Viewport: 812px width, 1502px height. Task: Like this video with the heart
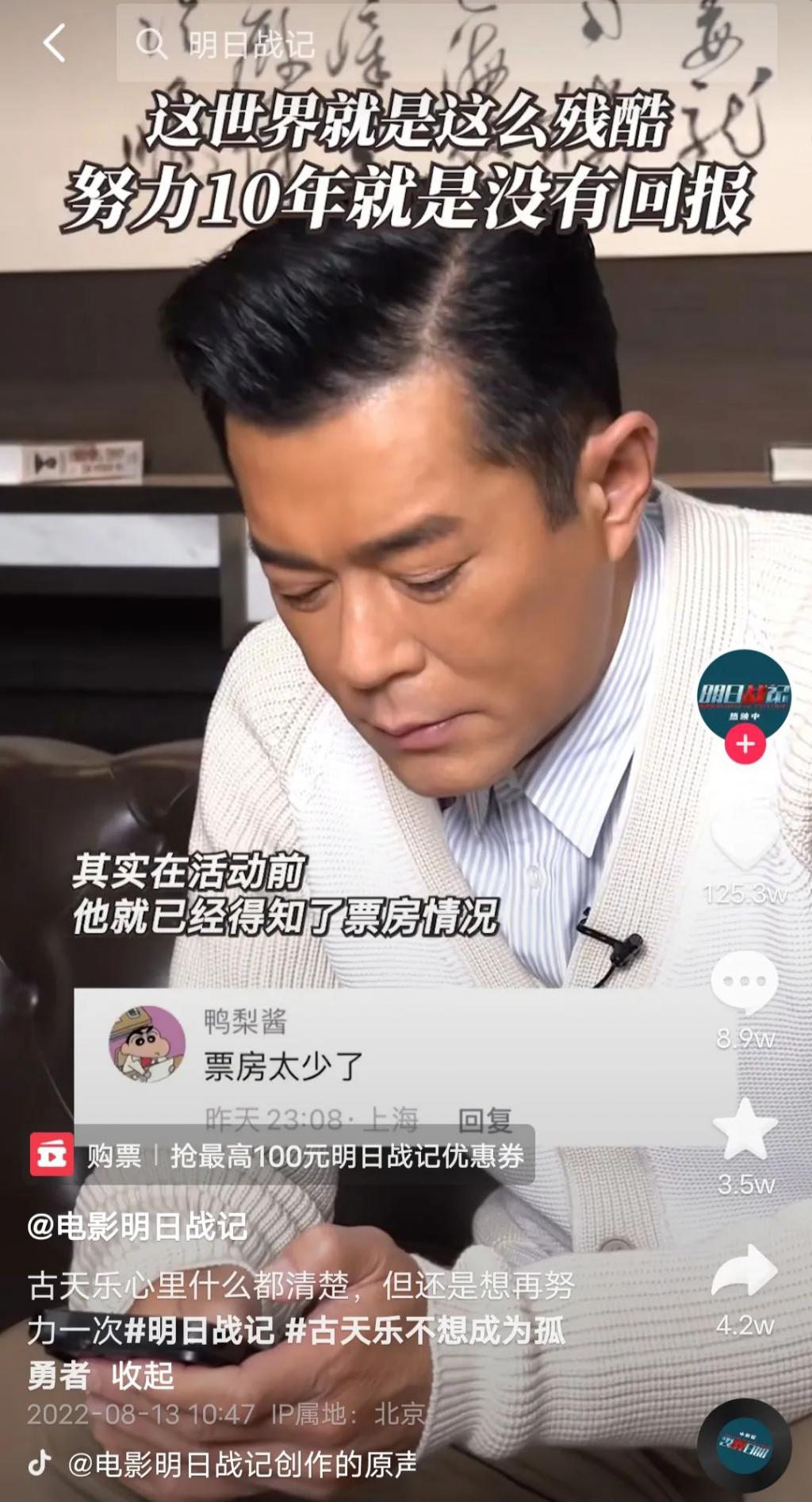(x=745, y=841)
